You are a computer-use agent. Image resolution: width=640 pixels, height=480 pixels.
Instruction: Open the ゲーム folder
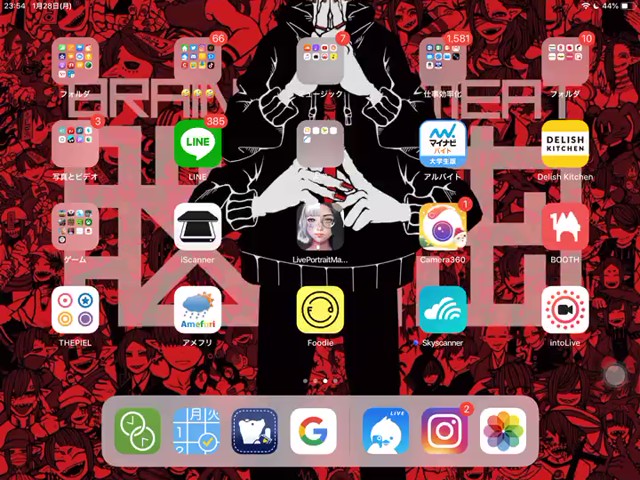[75, 227]
